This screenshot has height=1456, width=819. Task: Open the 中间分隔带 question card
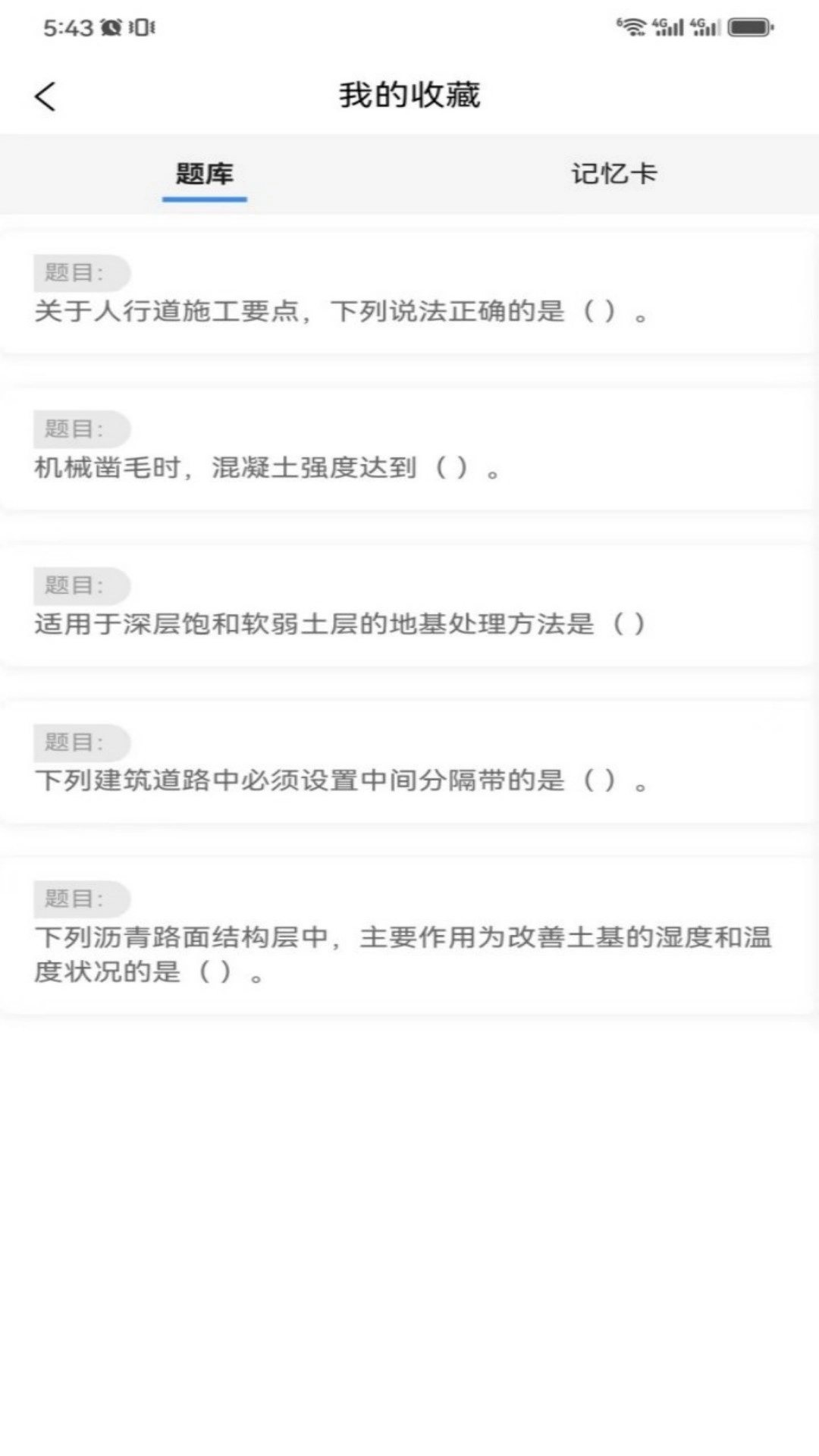(409, 762)
